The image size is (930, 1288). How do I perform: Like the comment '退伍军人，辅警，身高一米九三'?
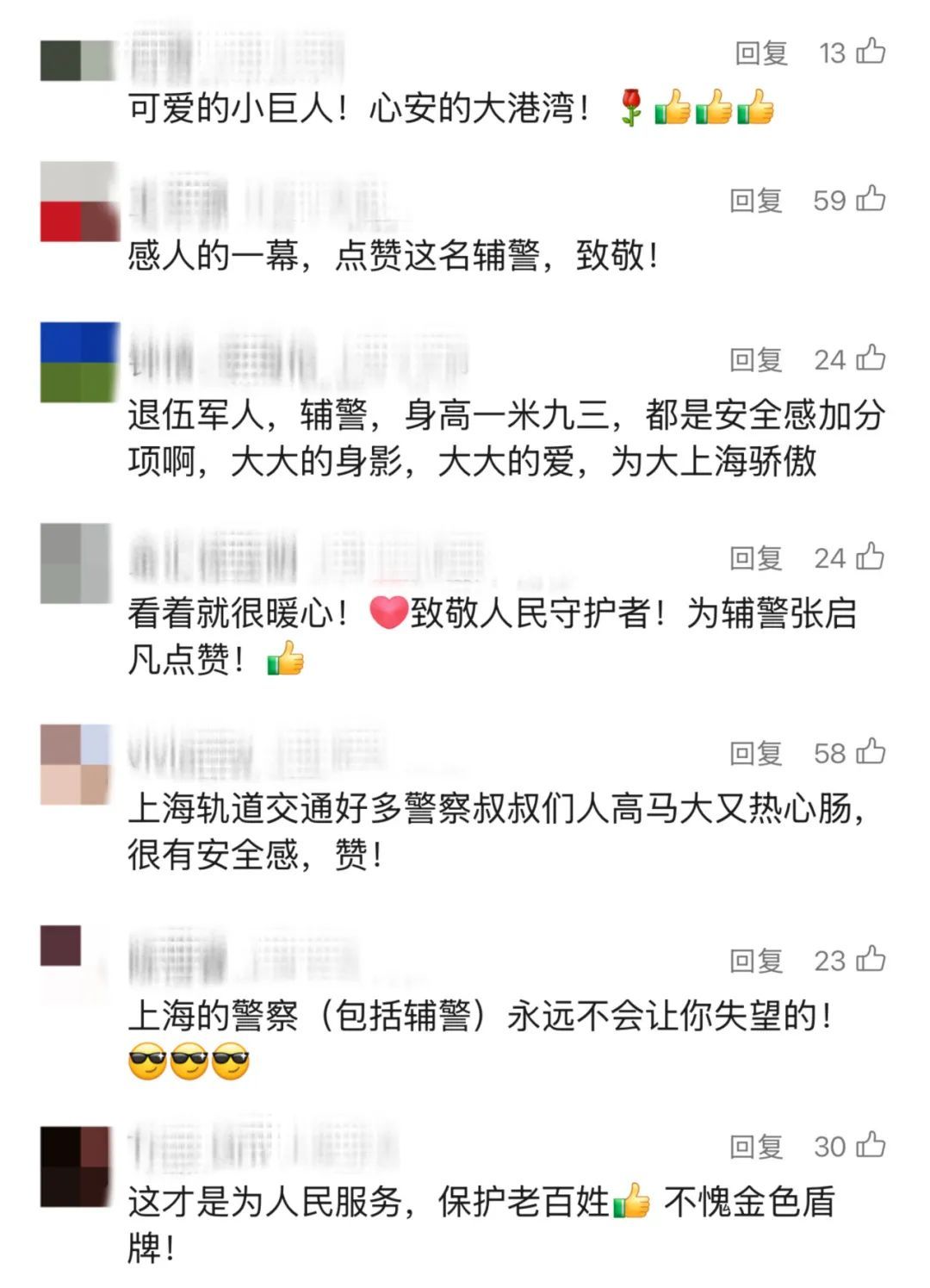click(871, 358)
